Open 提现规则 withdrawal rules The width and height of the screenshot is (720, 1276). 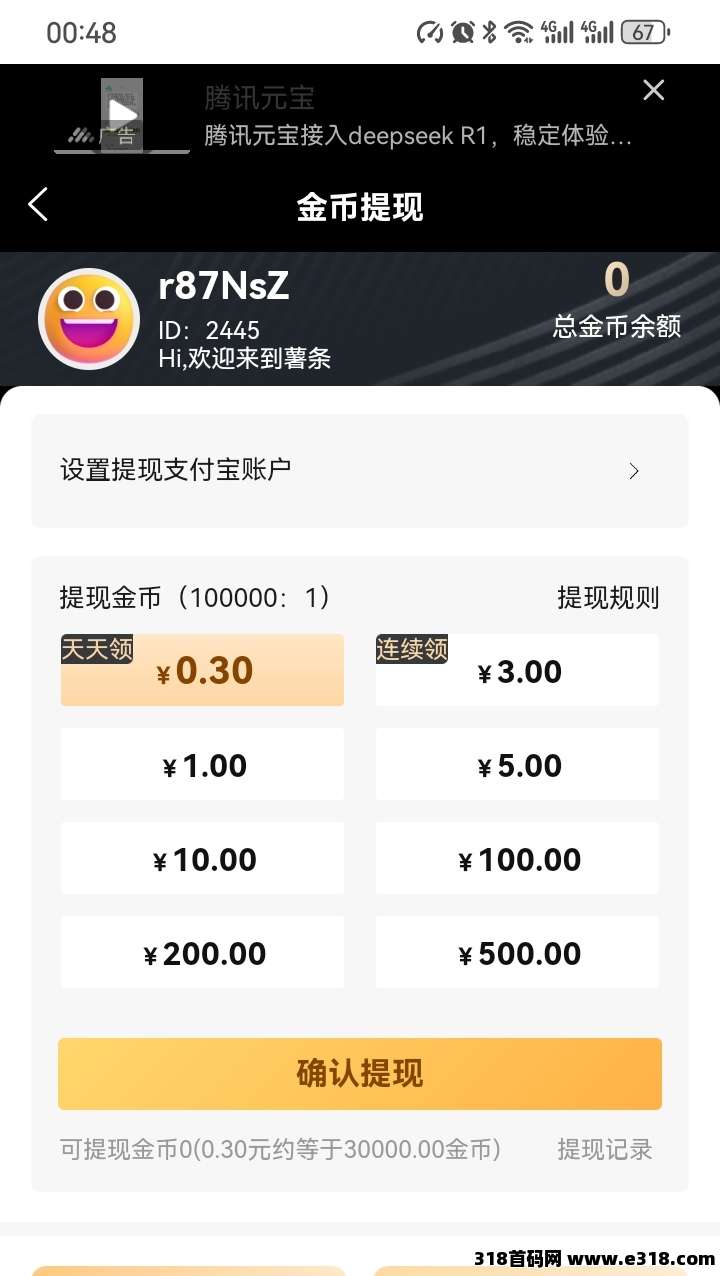[x=608, y=598]
